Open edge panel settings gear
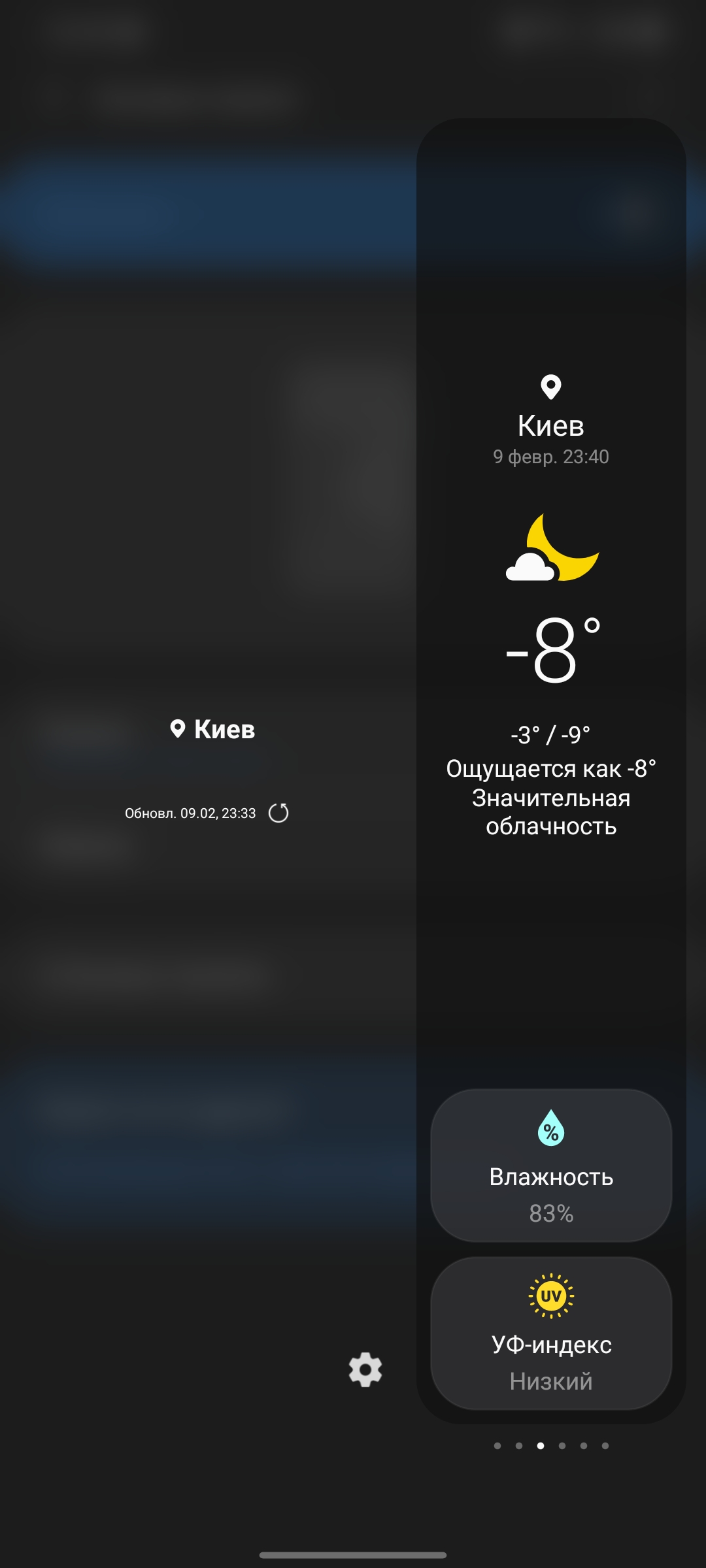Screen dimensions: 706x1568 tap(365, 1370)
